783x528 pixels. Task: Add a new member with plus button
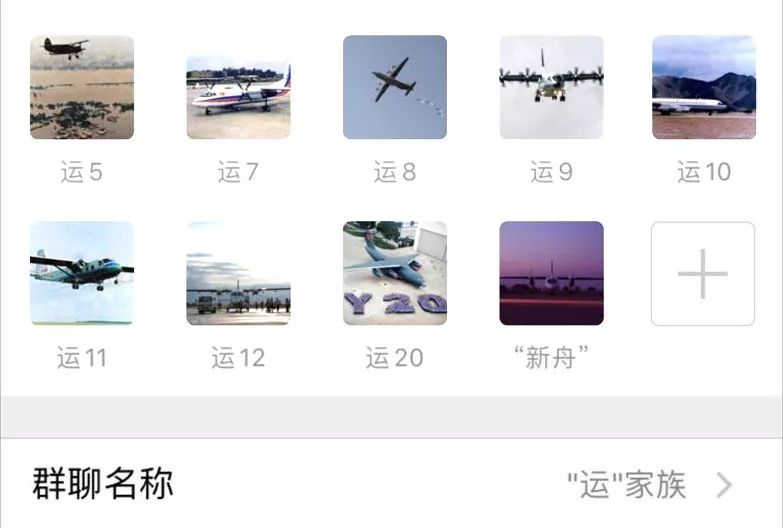703,273
